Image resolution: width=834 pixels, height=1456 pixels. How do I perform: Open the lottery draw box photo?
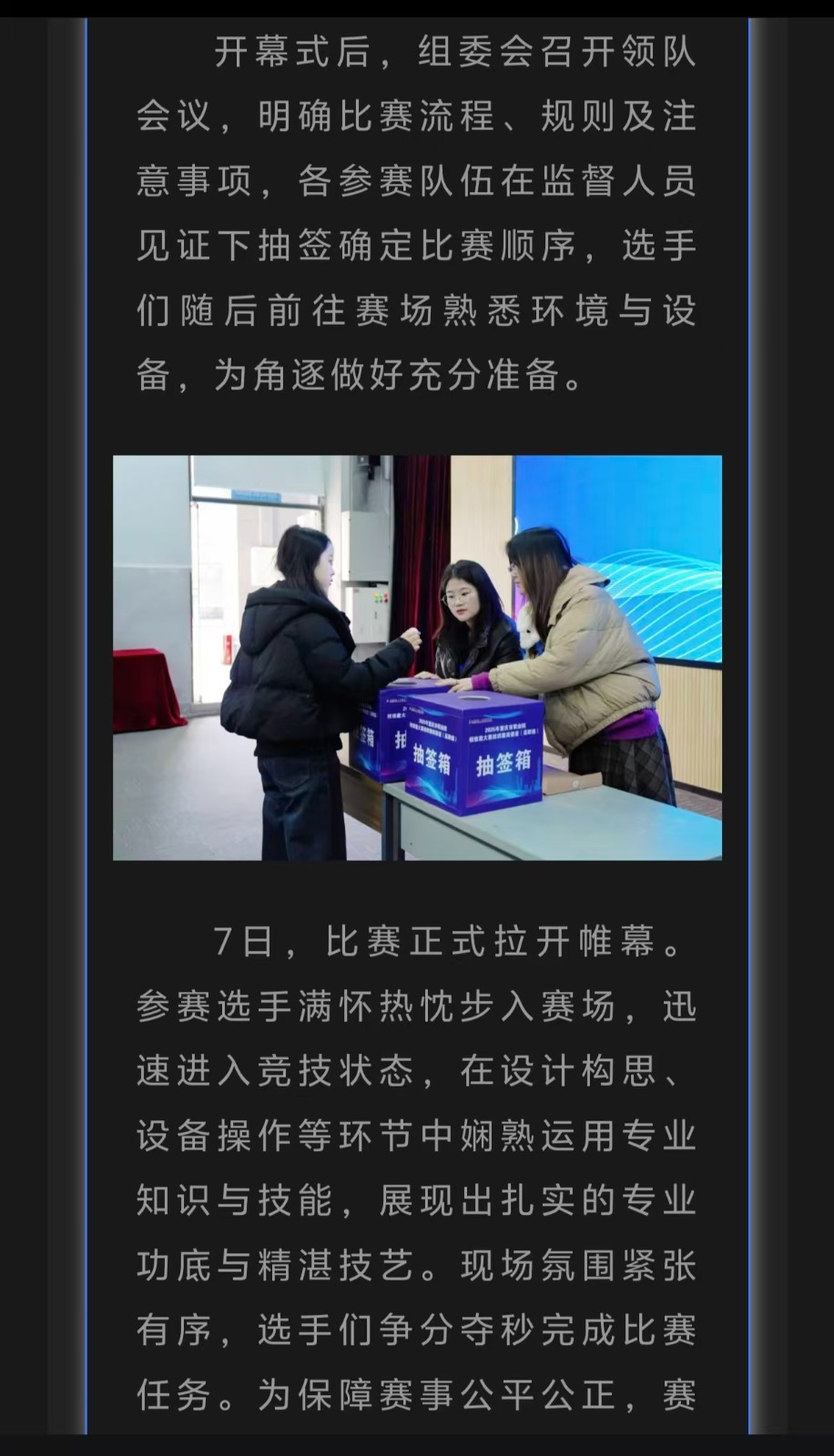[417, 657]
